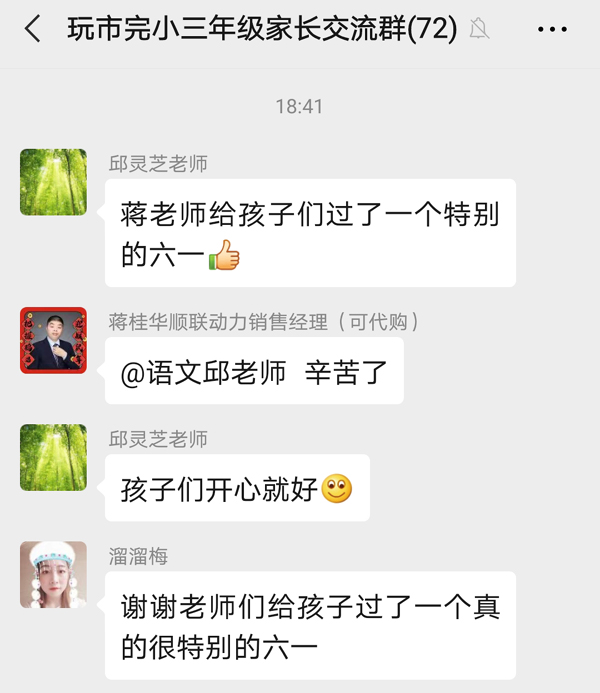View 溜溜梅's profile via her avatar
600x693 pixels.
53,575
